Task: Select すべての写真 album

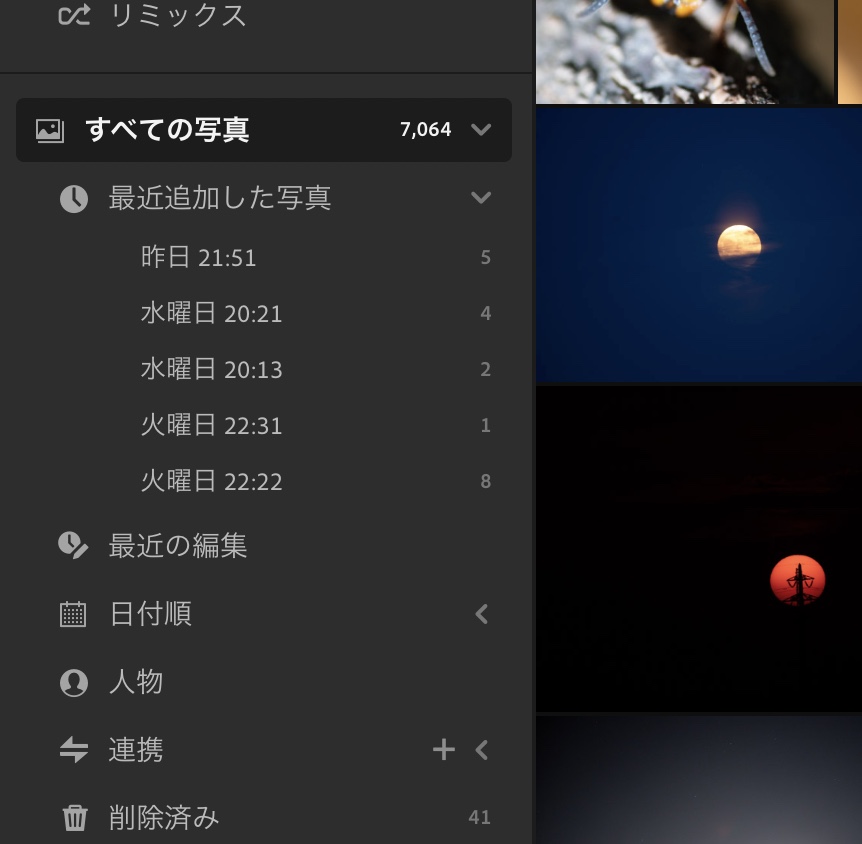Action: click(x=168, y=130)
